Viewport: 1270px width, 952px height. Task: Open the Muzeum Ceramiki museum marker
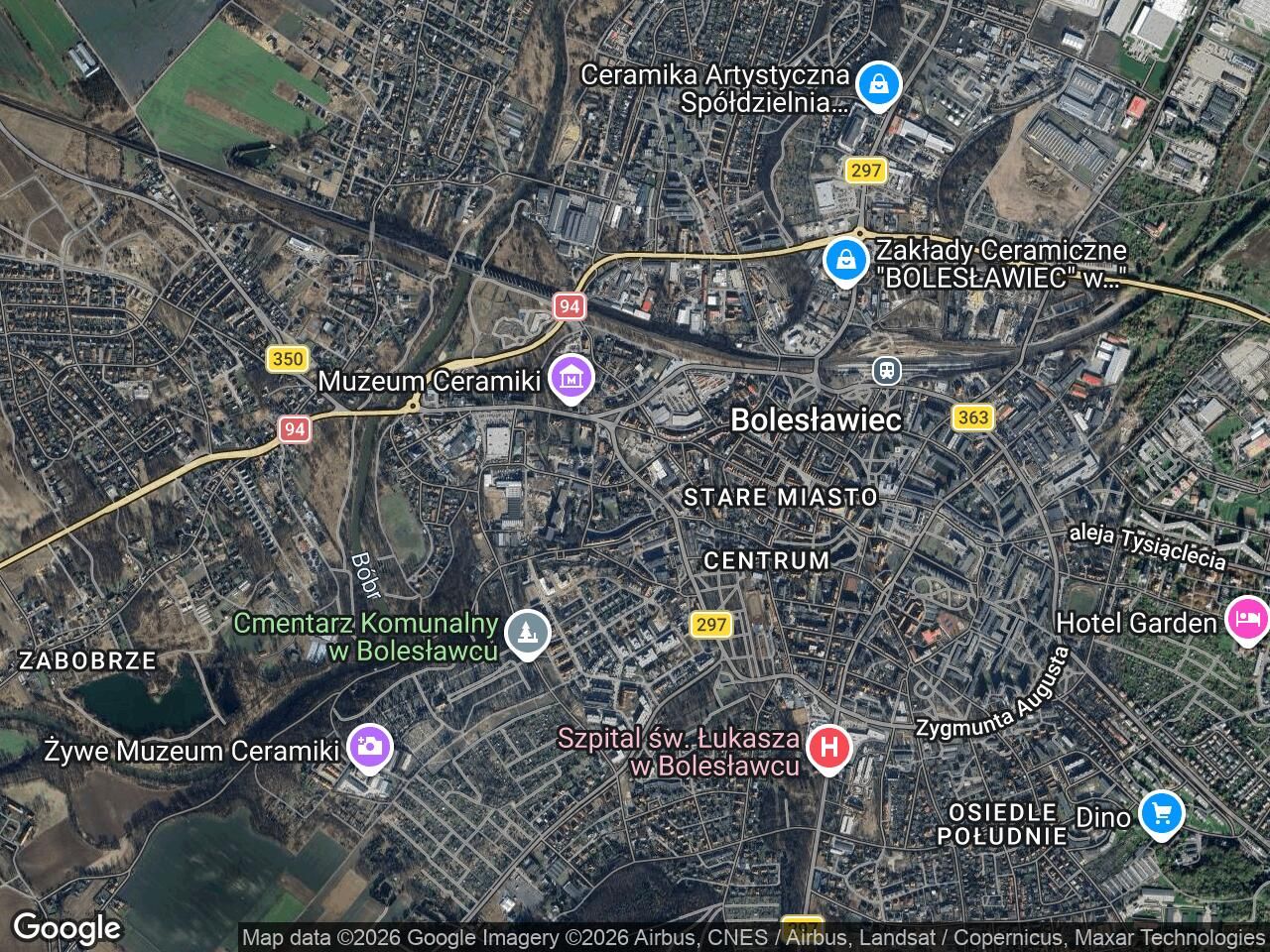pos(572,378)
